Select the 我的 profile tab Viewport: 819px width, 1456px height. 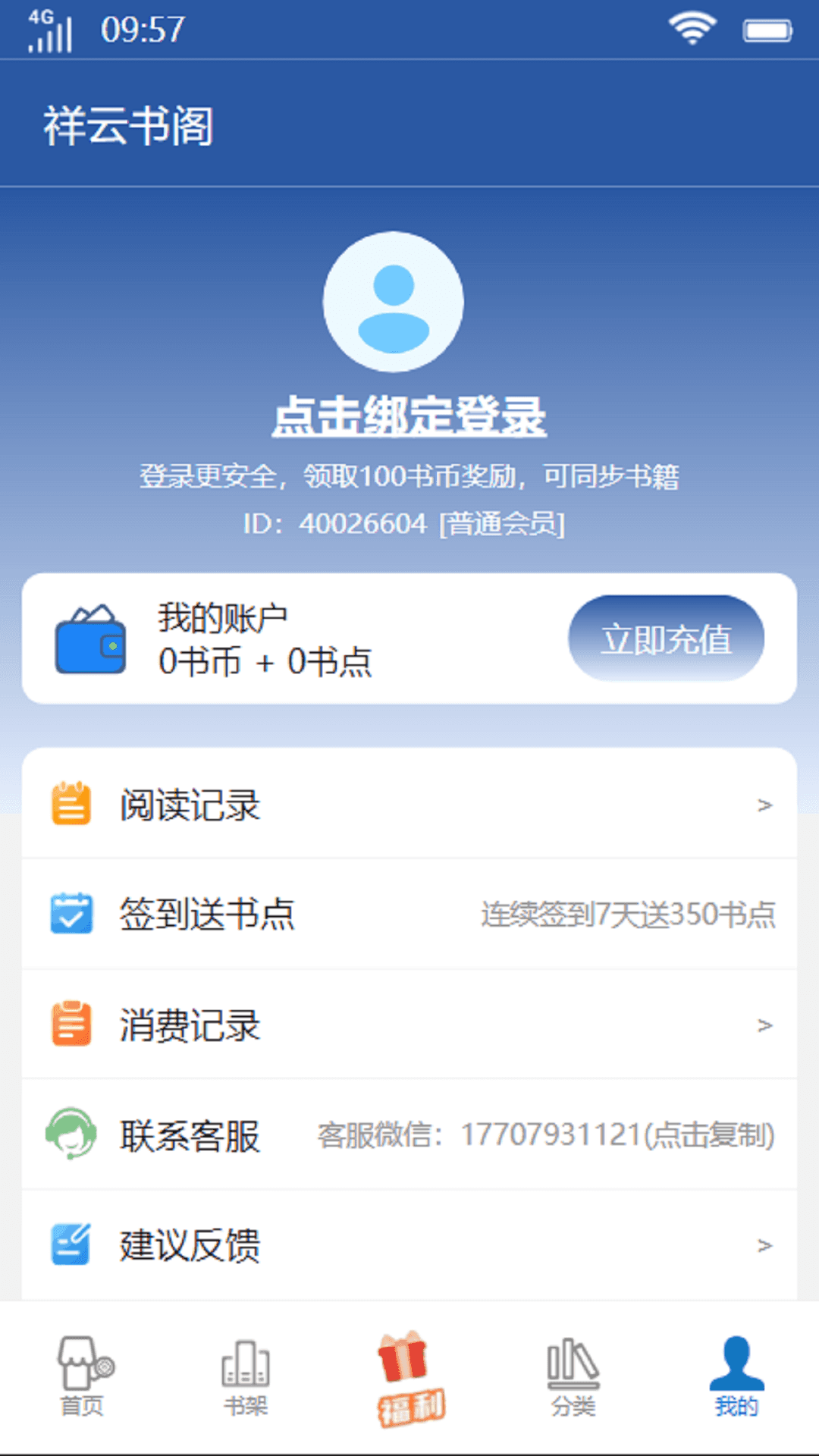[736, 1376]
